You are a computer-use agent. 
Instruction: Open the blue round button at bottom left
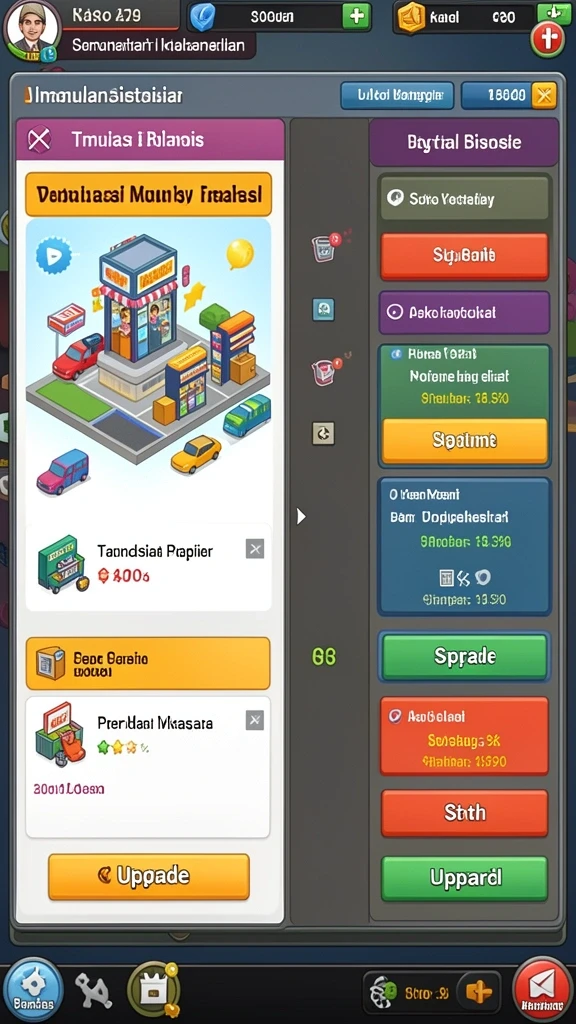(33, 990)
